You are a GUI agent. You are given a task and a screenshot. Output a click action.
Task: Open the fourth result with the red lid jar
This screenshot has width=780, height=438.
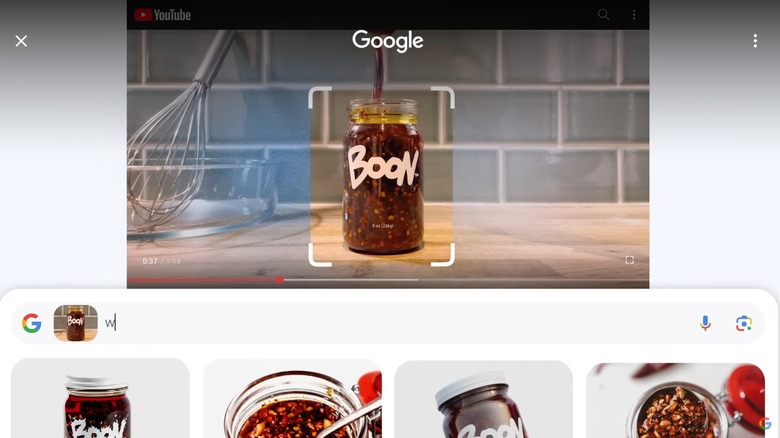click(x=676, y=400)
